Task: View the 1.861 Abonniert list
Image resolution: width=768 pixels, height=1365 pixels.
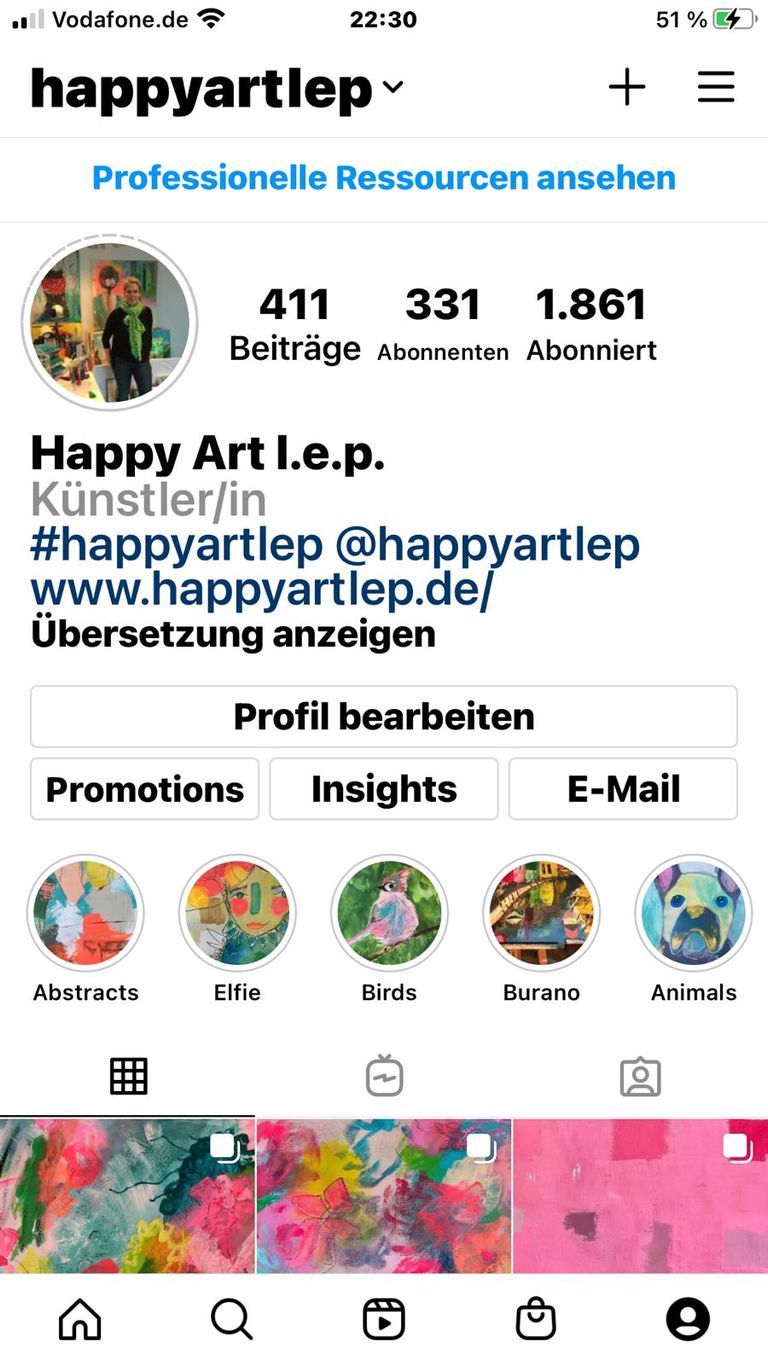Action: pyautogui.click(x=592, y=323)
